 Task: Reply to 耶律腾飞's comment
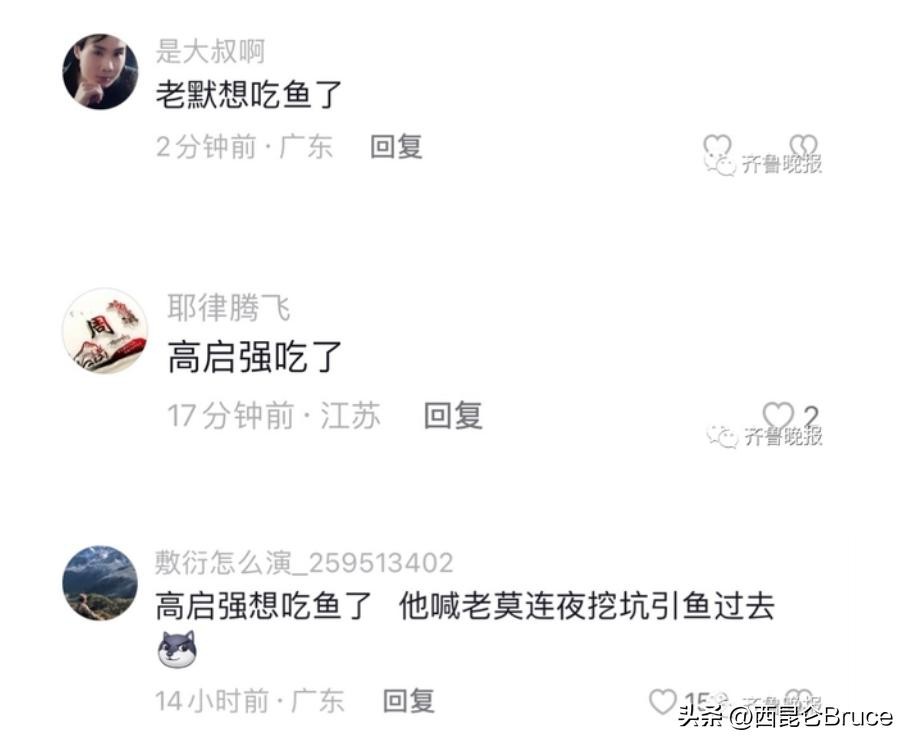(453, 415)
